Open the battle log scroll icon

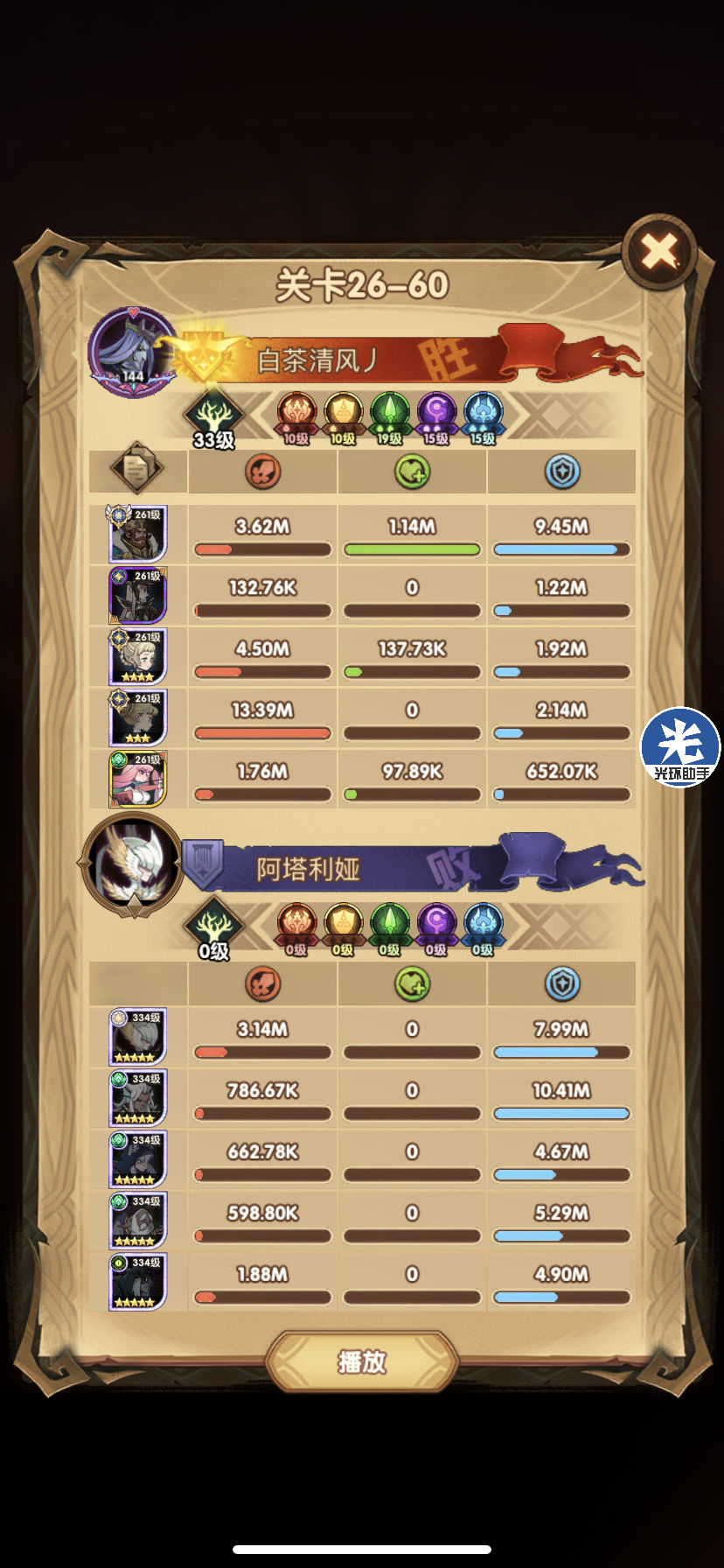pyautogui.click(x=136, y=468)
